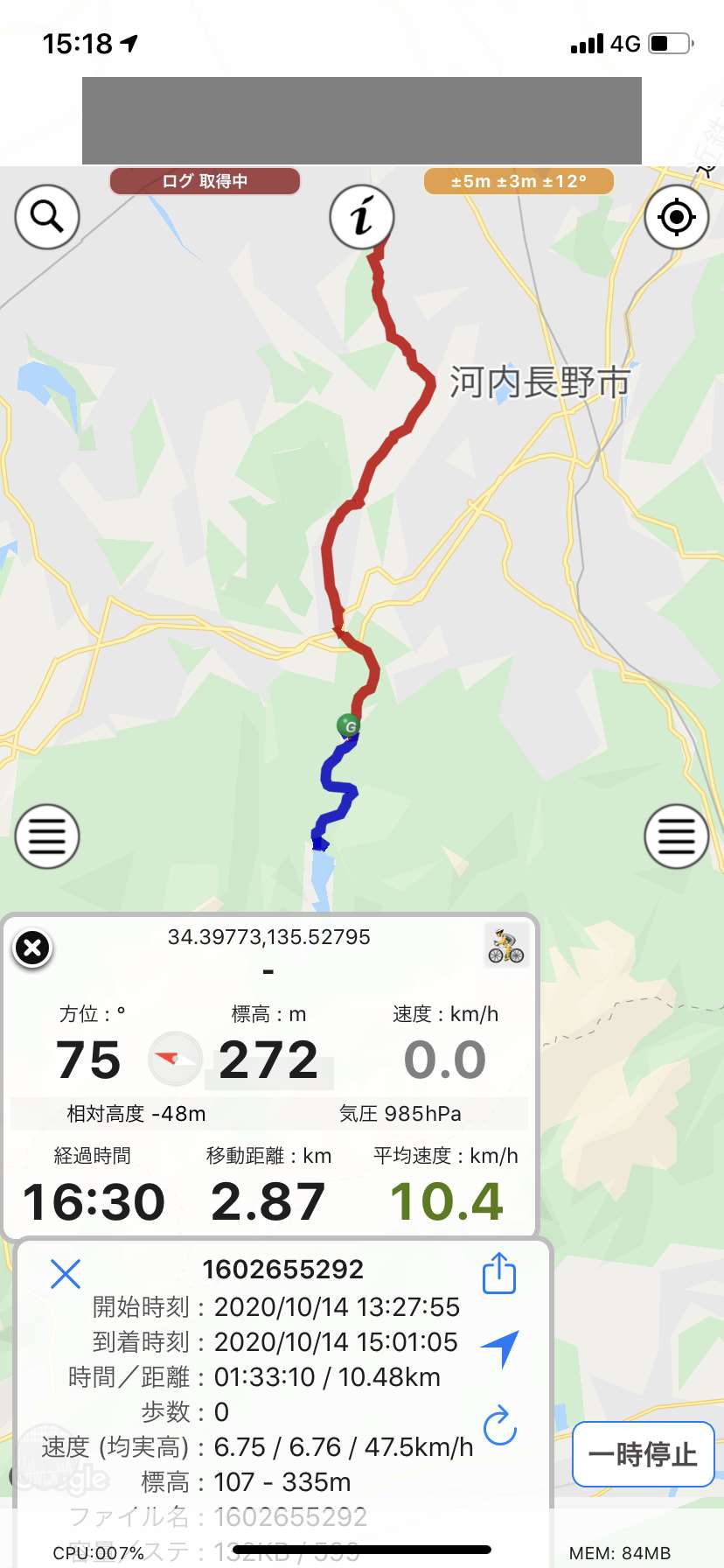This screenshot has width=724, height=1568.
Task: Pause logging with 一時停止 button
Action: click(643, 1454)
